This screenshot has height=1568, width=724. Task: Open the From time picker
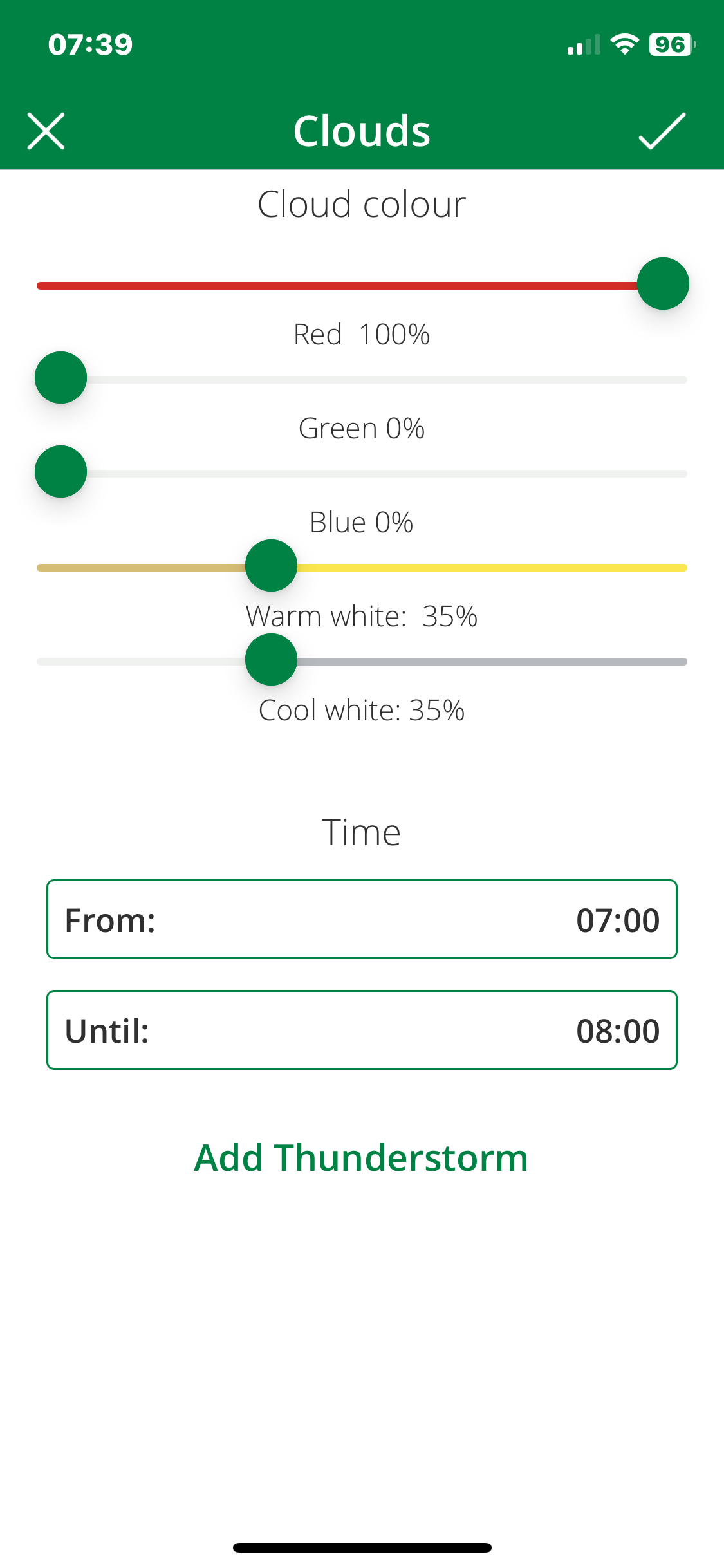point(362,919)
